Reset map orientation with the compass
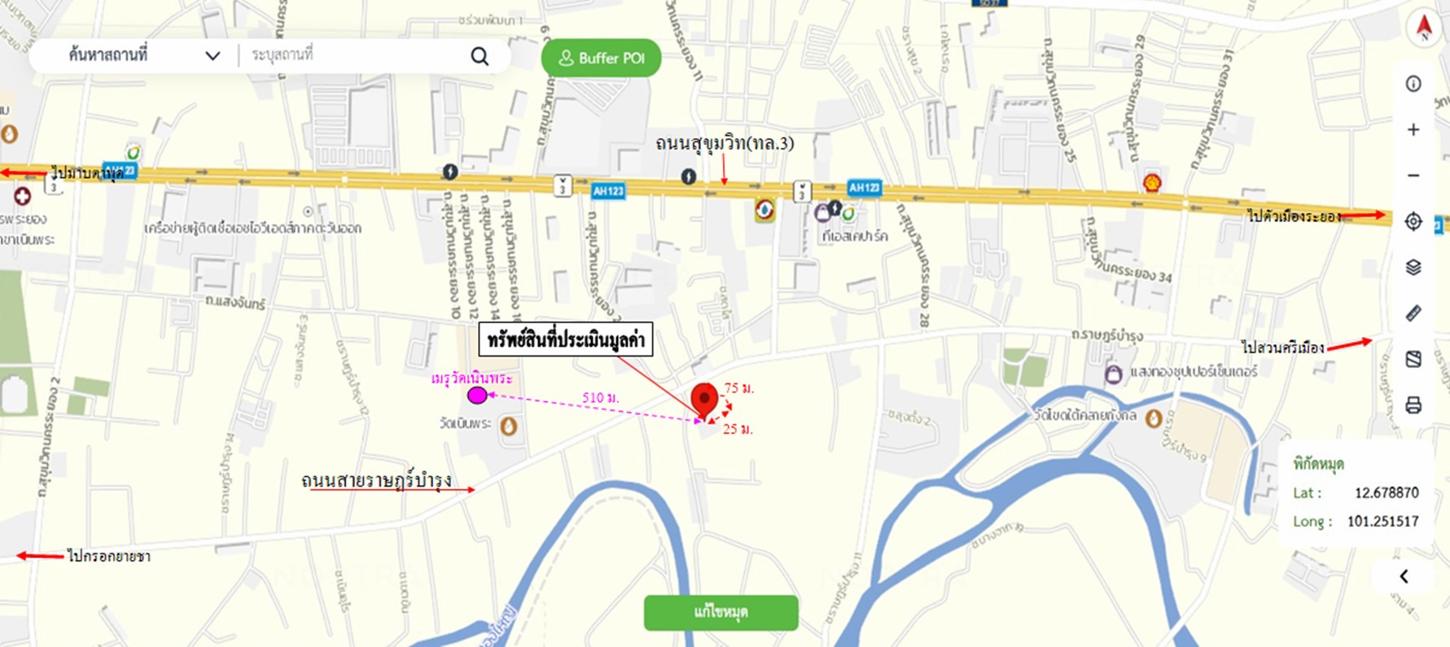 click(x=1422, y=27)
